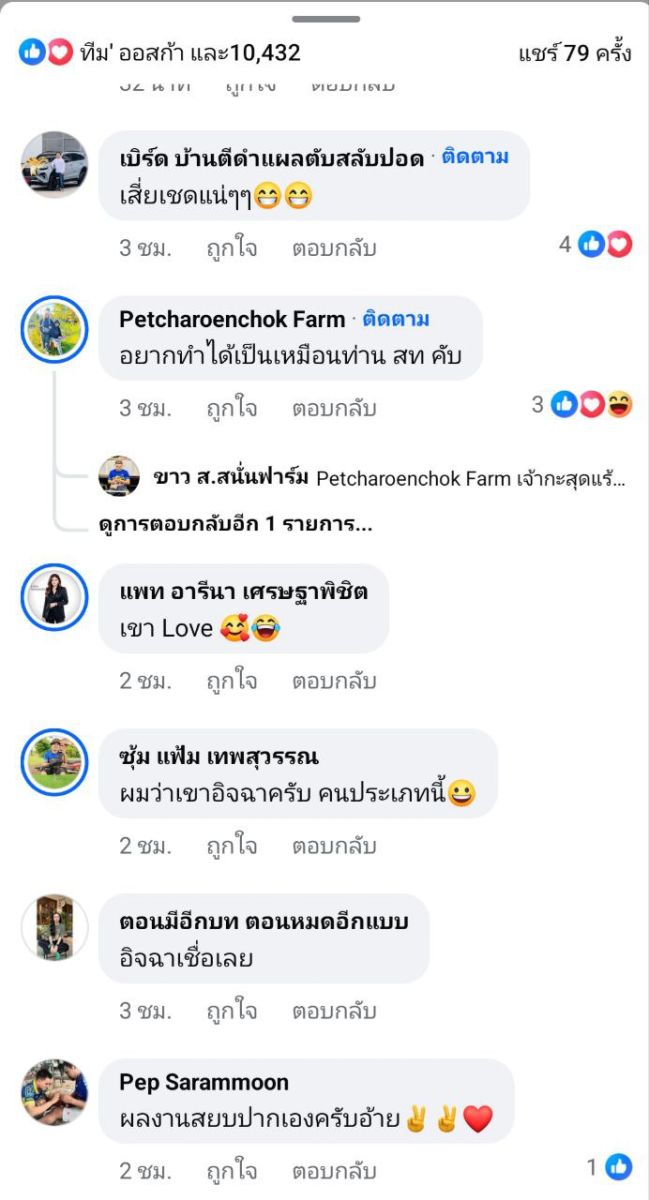649x1200 pixels.
Task: Reply to Petcharoenchok Farm's comment
Action: tap(334, 408)
